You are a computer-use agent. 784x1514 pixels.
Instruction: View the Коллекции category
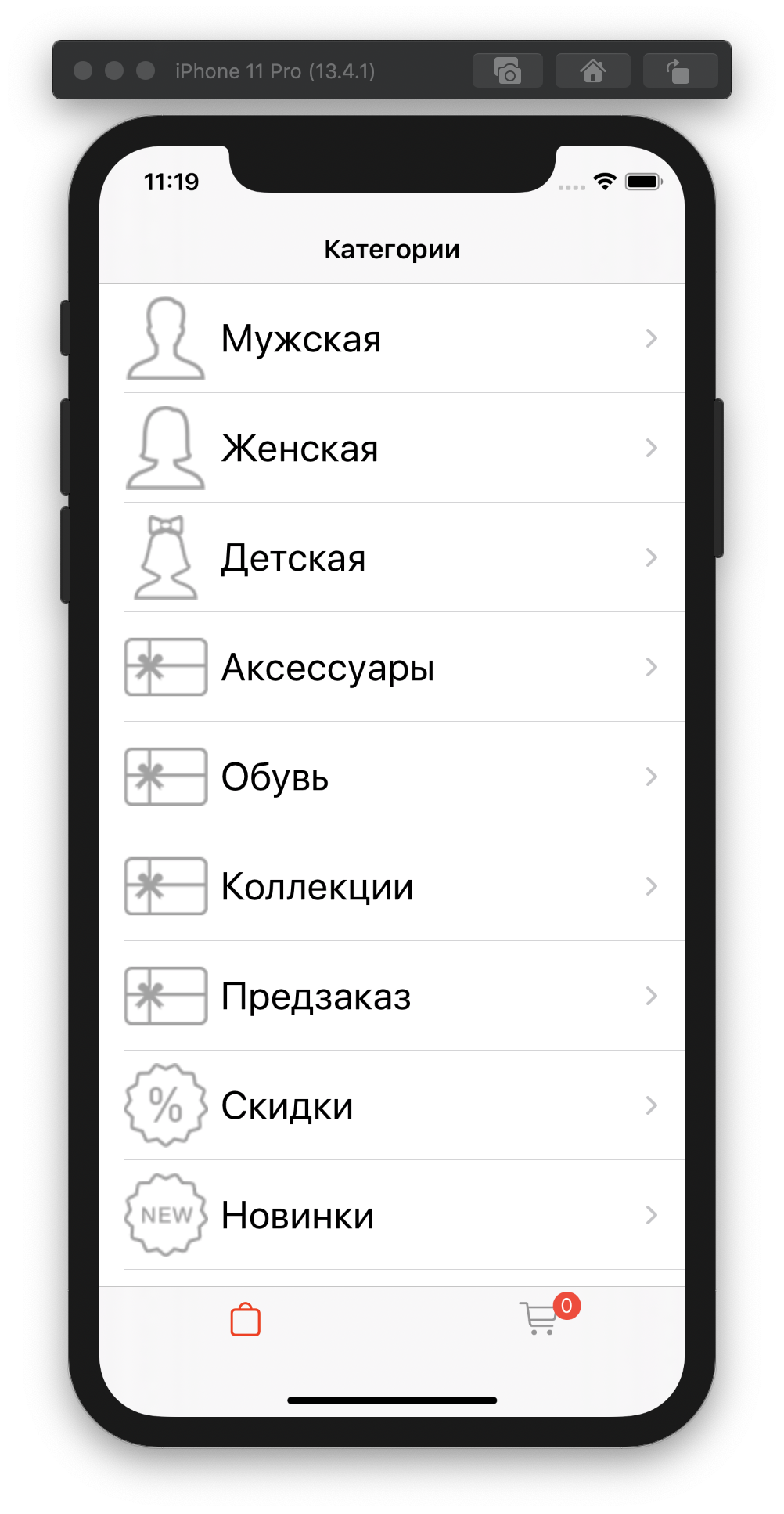point(391,887)
